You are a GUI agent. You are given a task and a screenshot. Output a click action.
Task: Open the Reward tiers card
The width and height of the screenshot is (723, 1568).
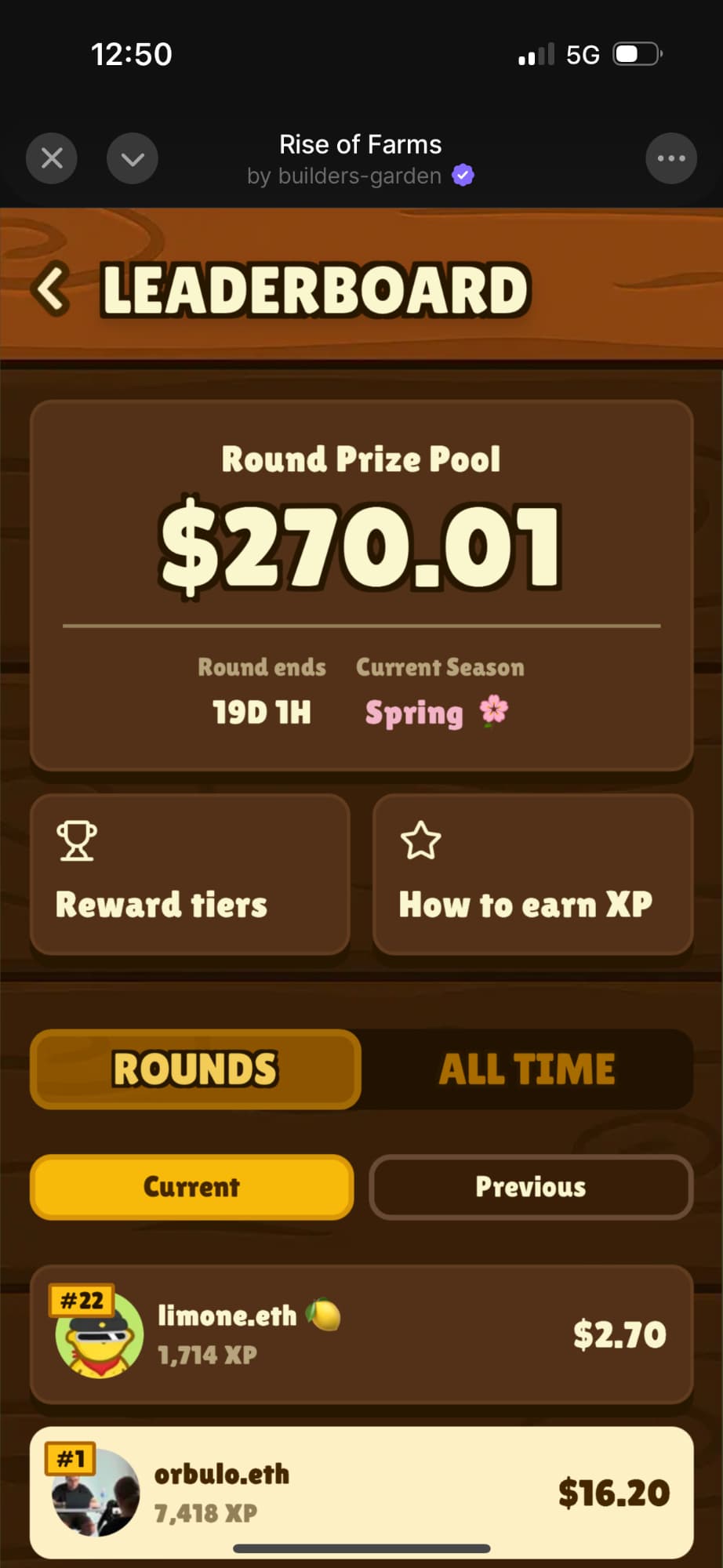click(x=190, y=874)
